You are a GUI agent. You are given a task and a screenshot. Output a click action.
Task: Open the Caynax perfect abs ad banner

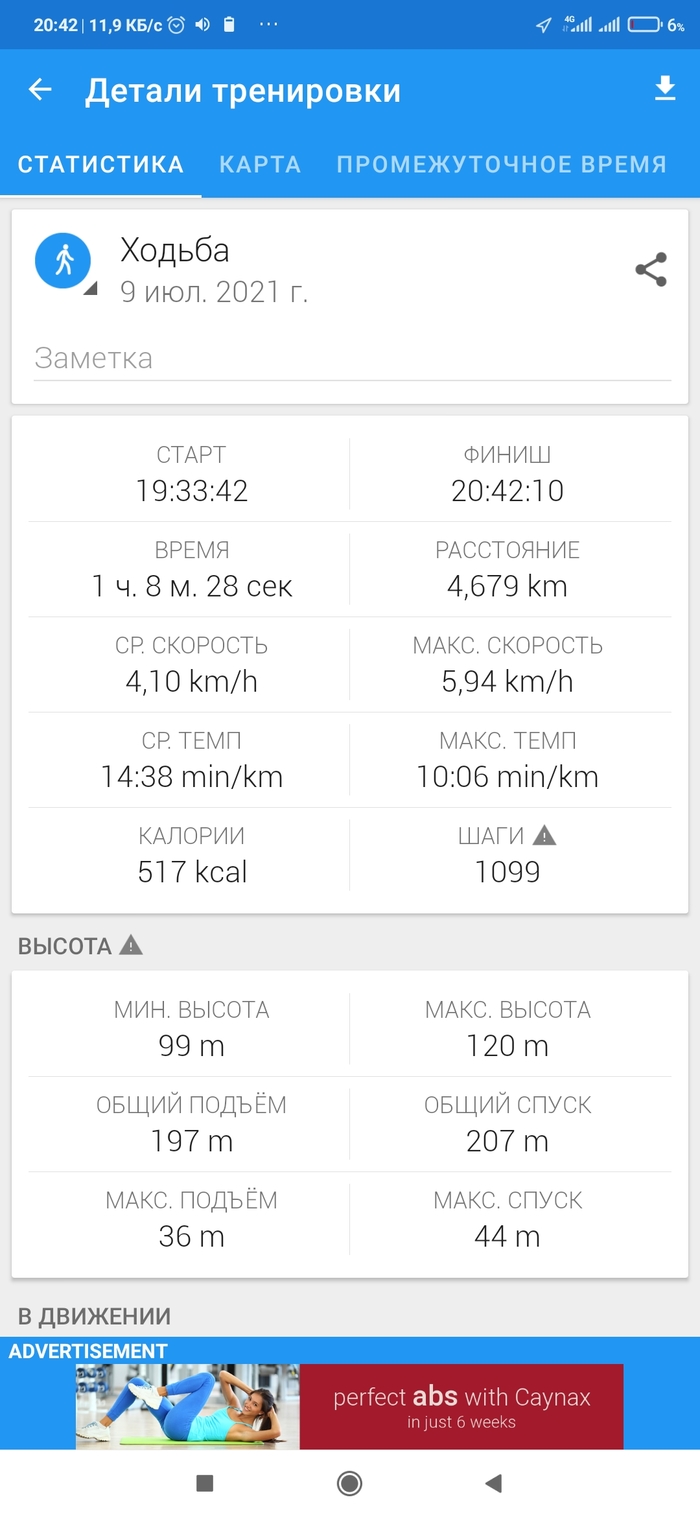coord(350,1406)
